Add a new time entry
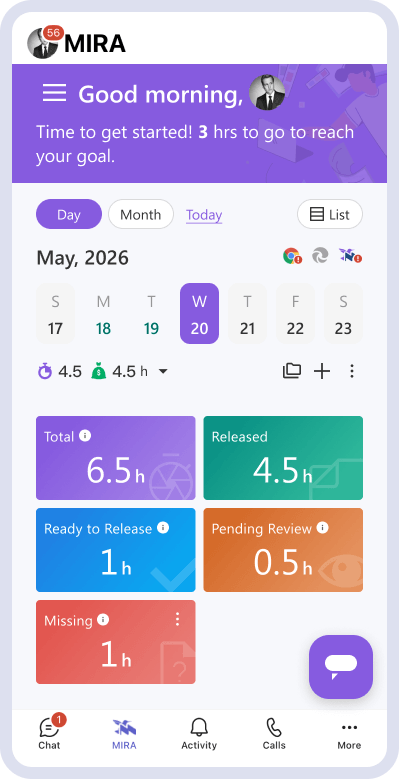The width and height of the screenshot is (399, 779). 322,371
